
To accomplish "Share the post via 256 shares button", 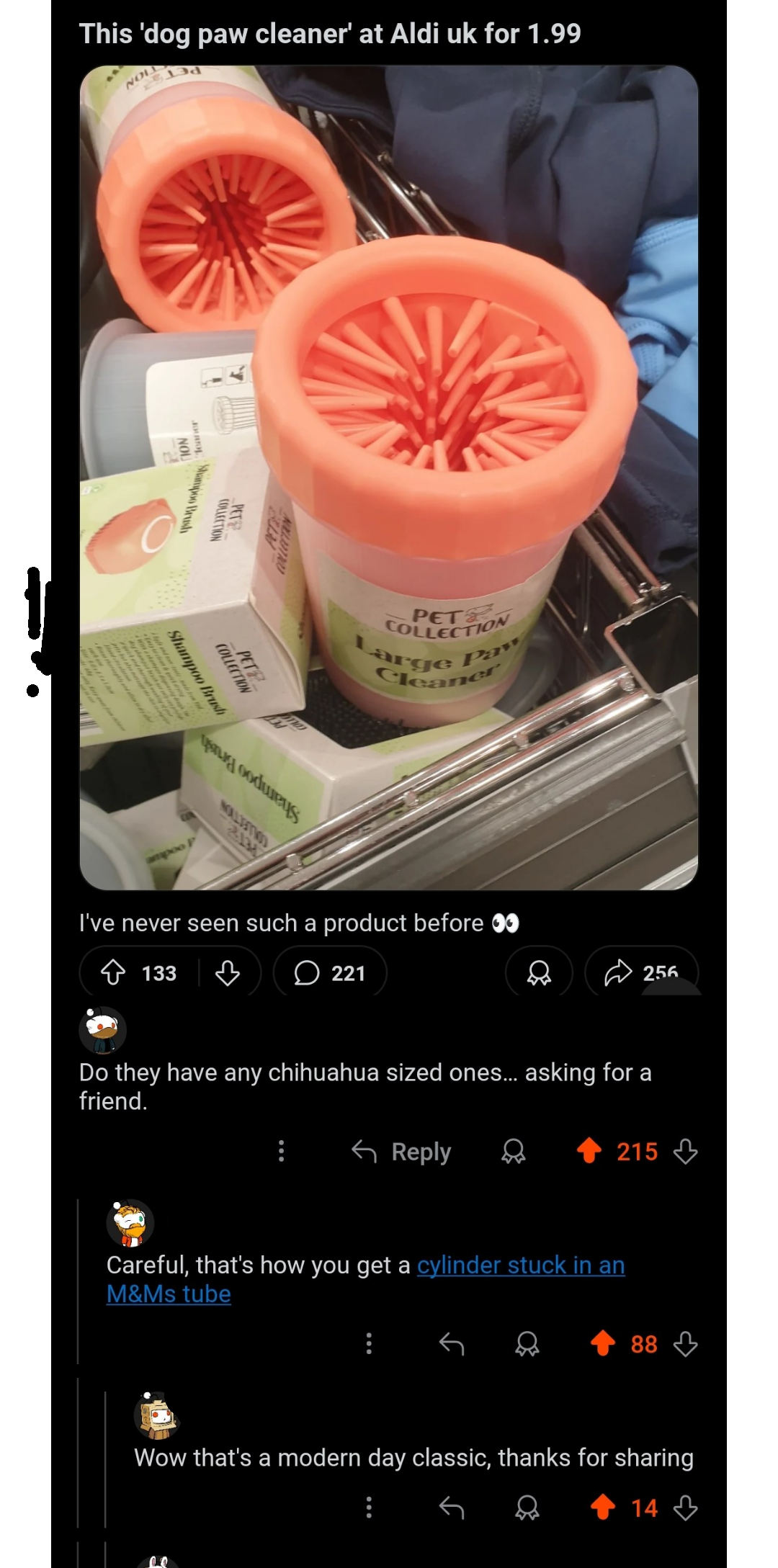I will (x=640, y=973).
